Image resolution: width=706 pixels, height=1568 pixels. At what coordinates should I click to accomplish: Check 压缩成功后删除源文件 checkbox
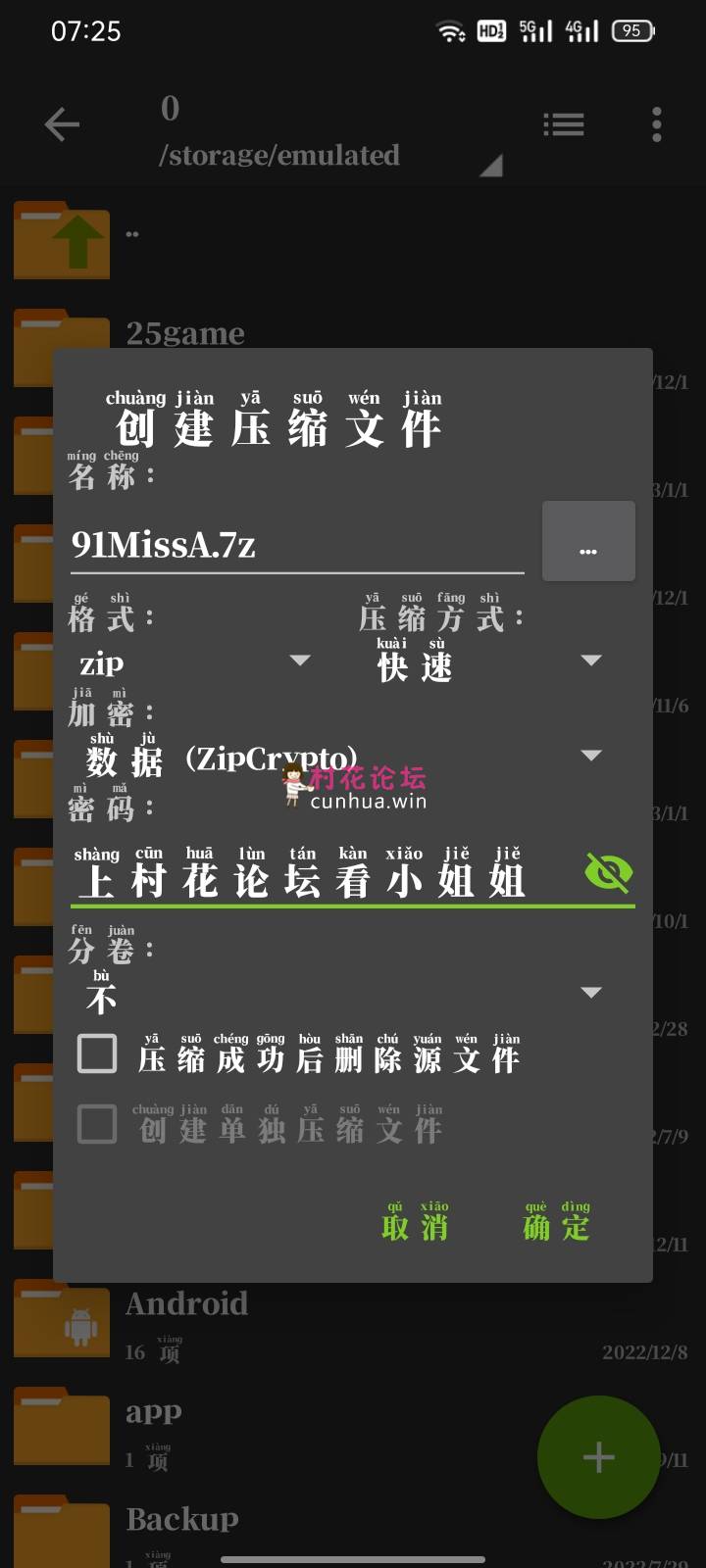(x=97, y=1054)
